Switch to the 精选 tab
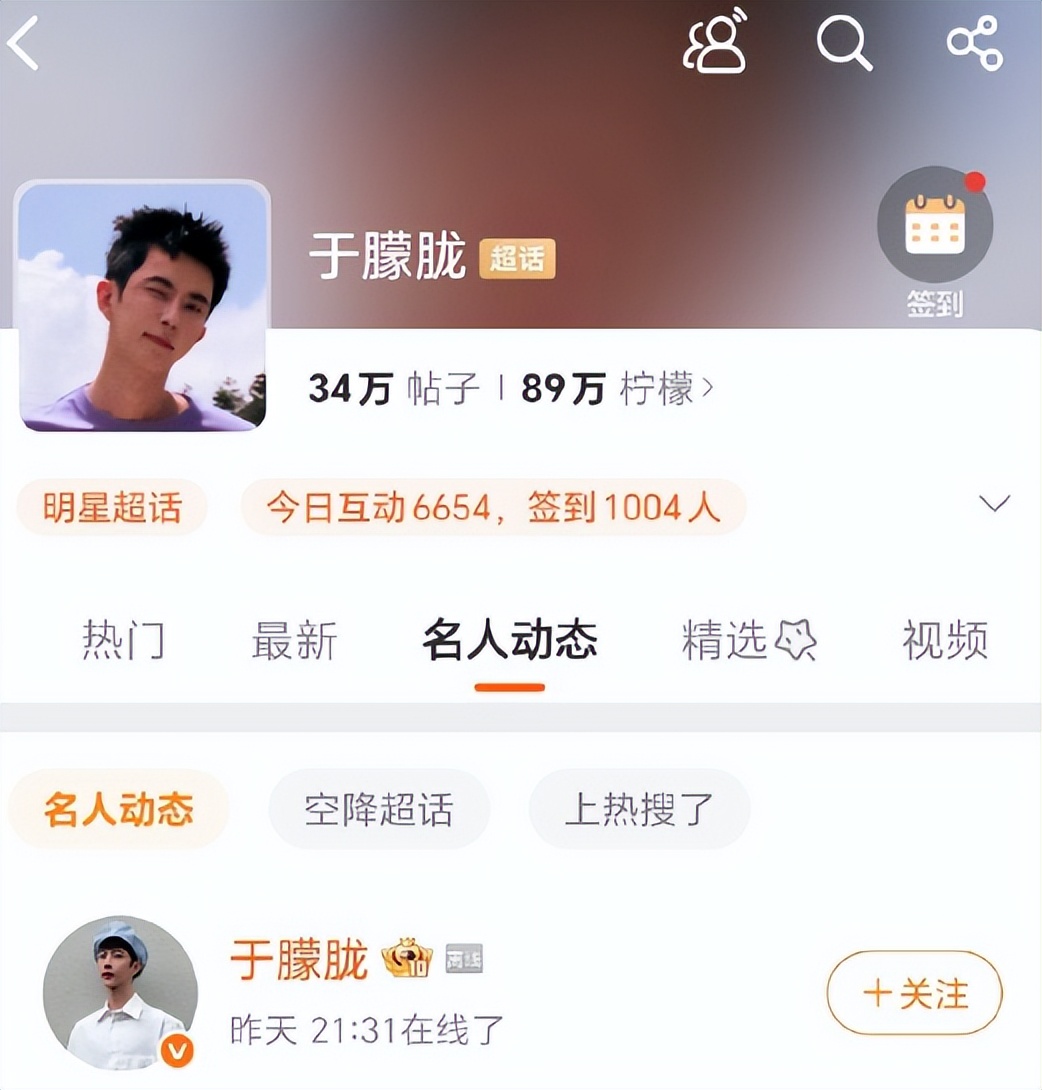This screenshot has width=1042, height=1090. click(748, 641)
